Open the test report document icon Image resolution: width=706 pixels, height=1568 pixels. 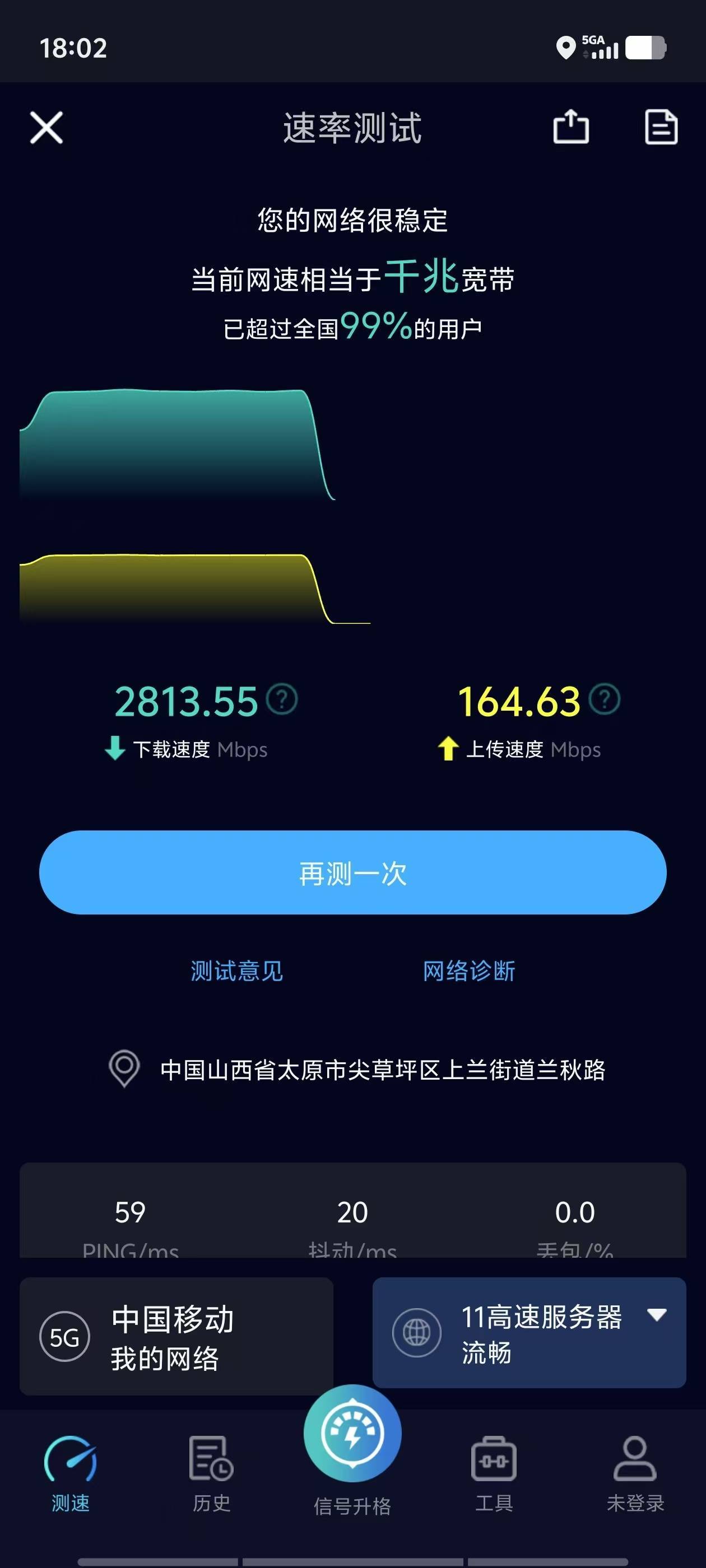(x=661, y=127)
